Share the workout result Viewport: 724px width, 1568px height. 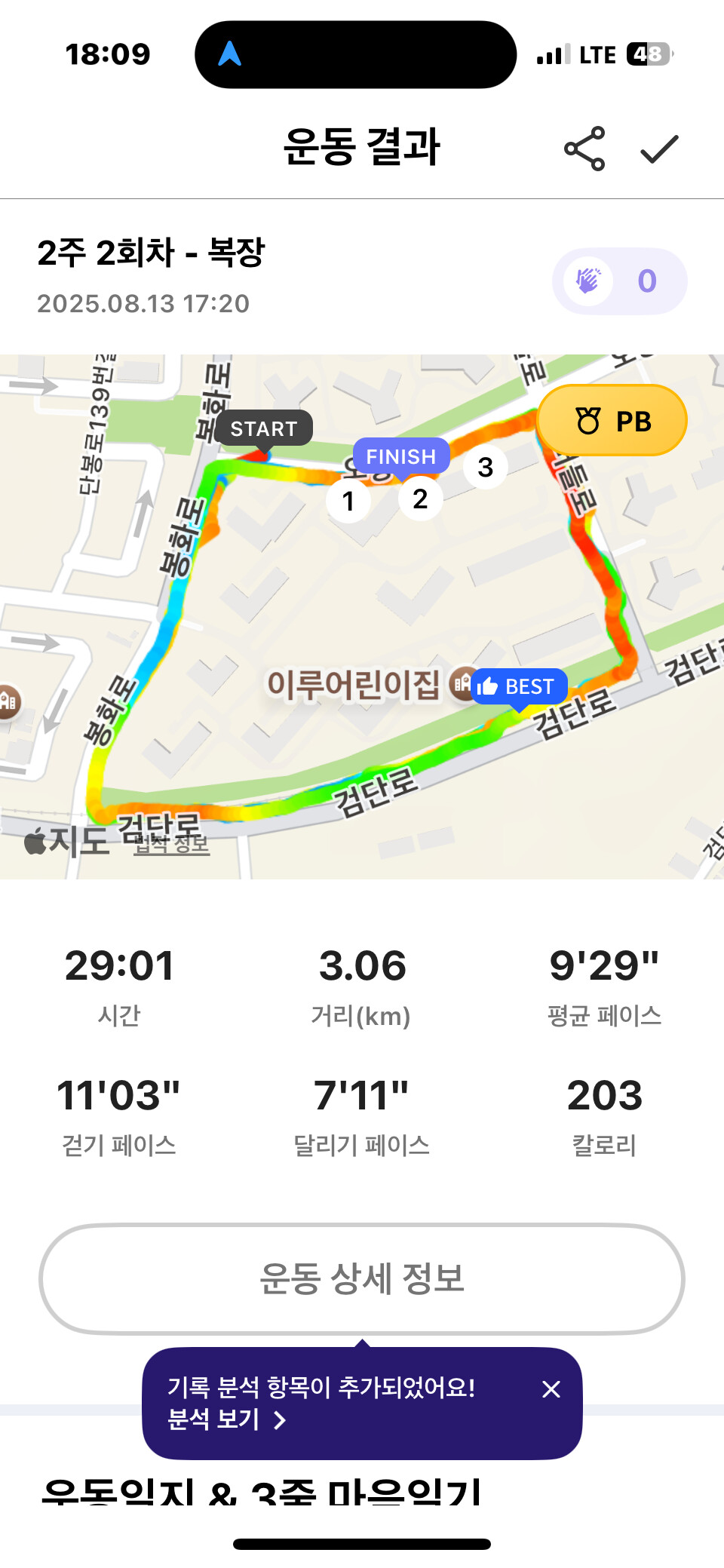[x=584, y=149]
